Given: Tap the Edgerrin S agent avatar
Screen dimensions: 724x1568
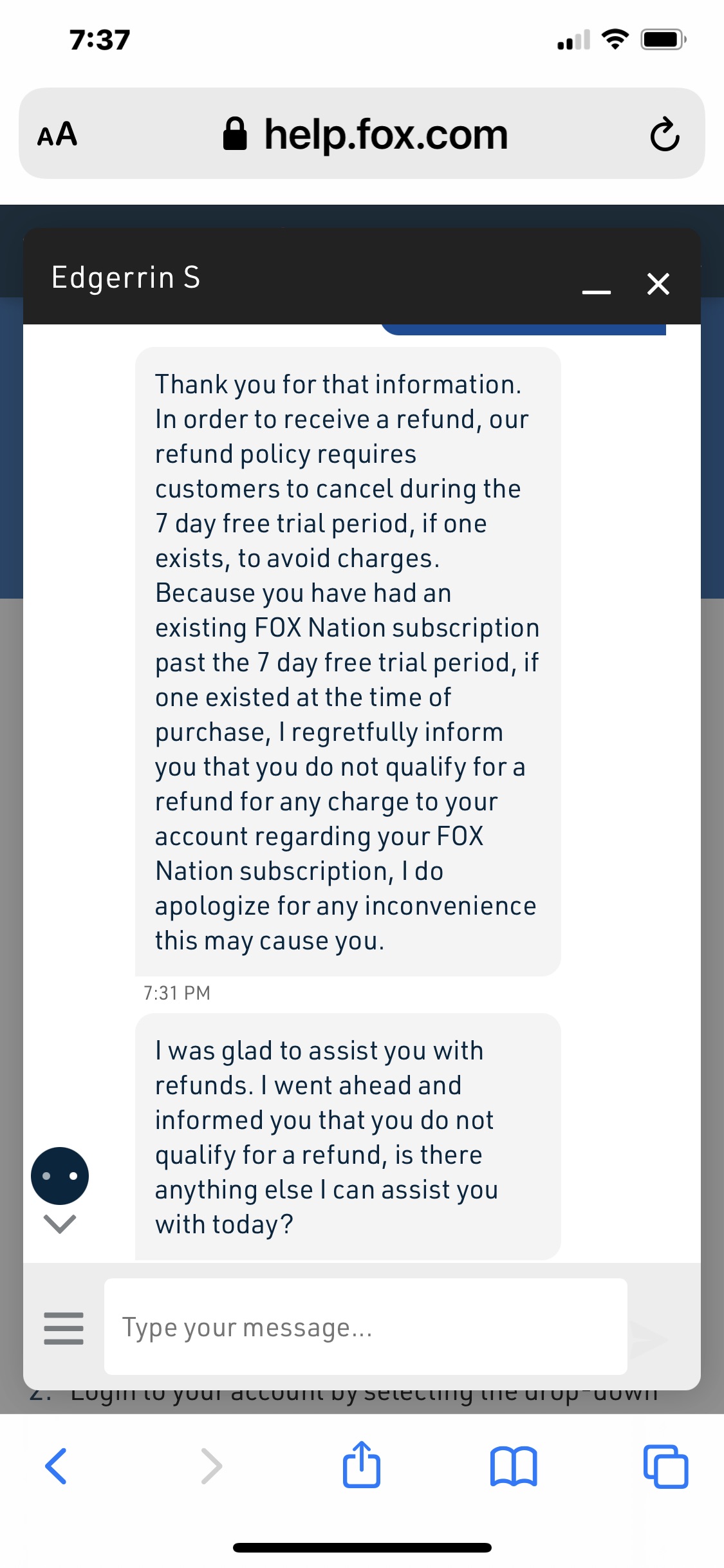Looking at the screenshot, I should [x=60, y=1175].
